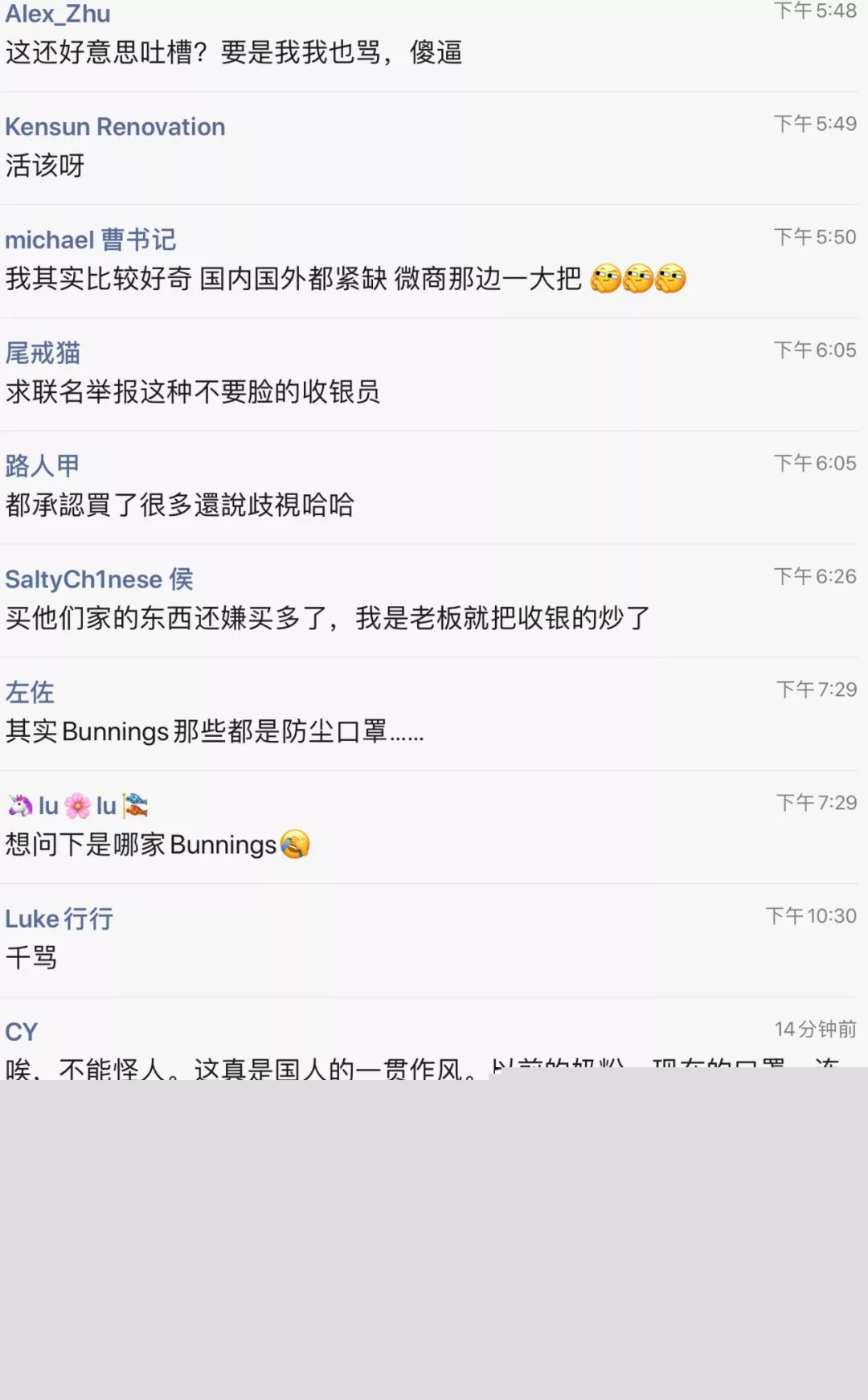Screen dimensions: 868x1400
Task: Open 尾戒猫's profile
Action: click(43, 353)
